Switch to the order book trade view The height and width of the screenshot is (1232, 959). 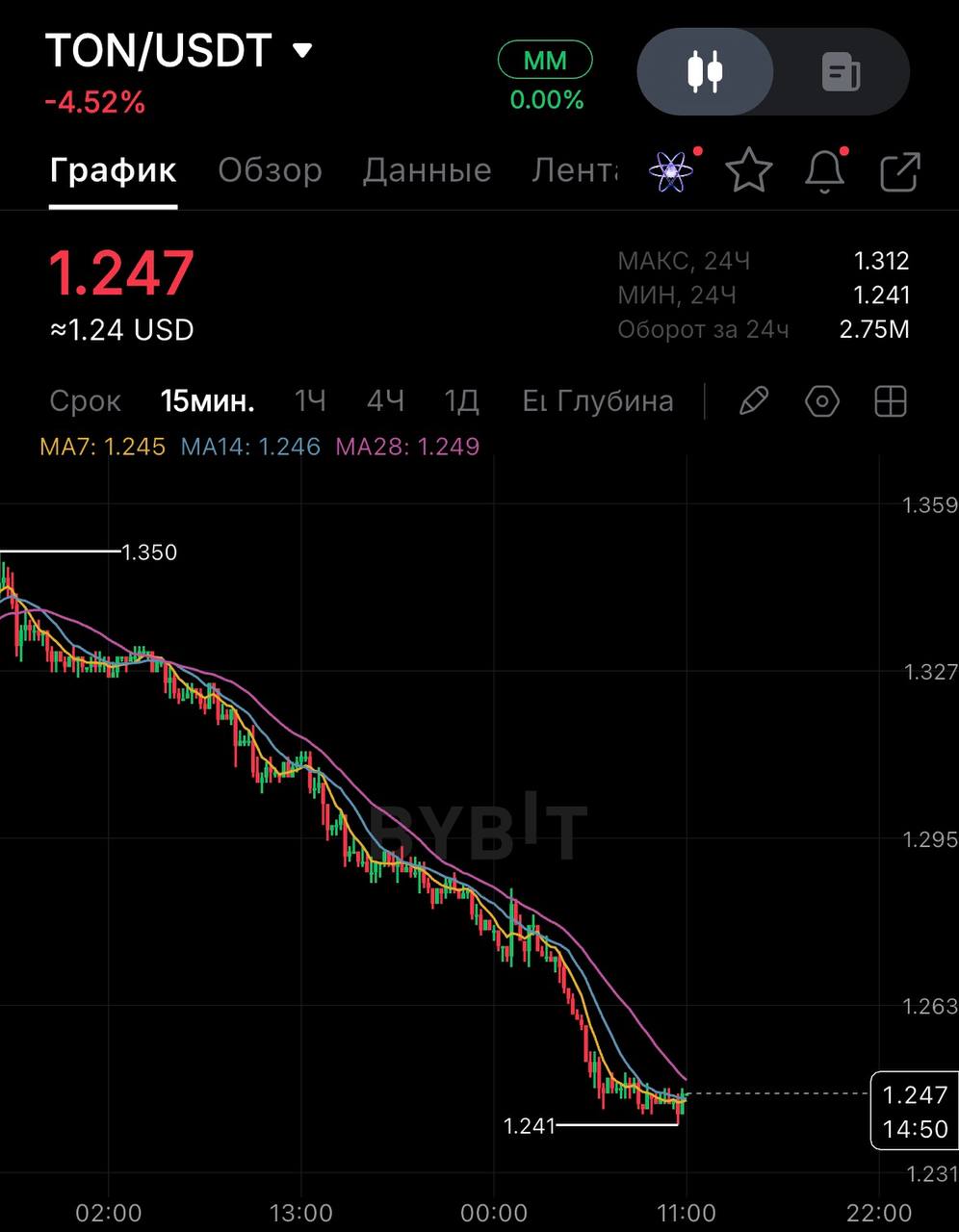tap(841, 72)
